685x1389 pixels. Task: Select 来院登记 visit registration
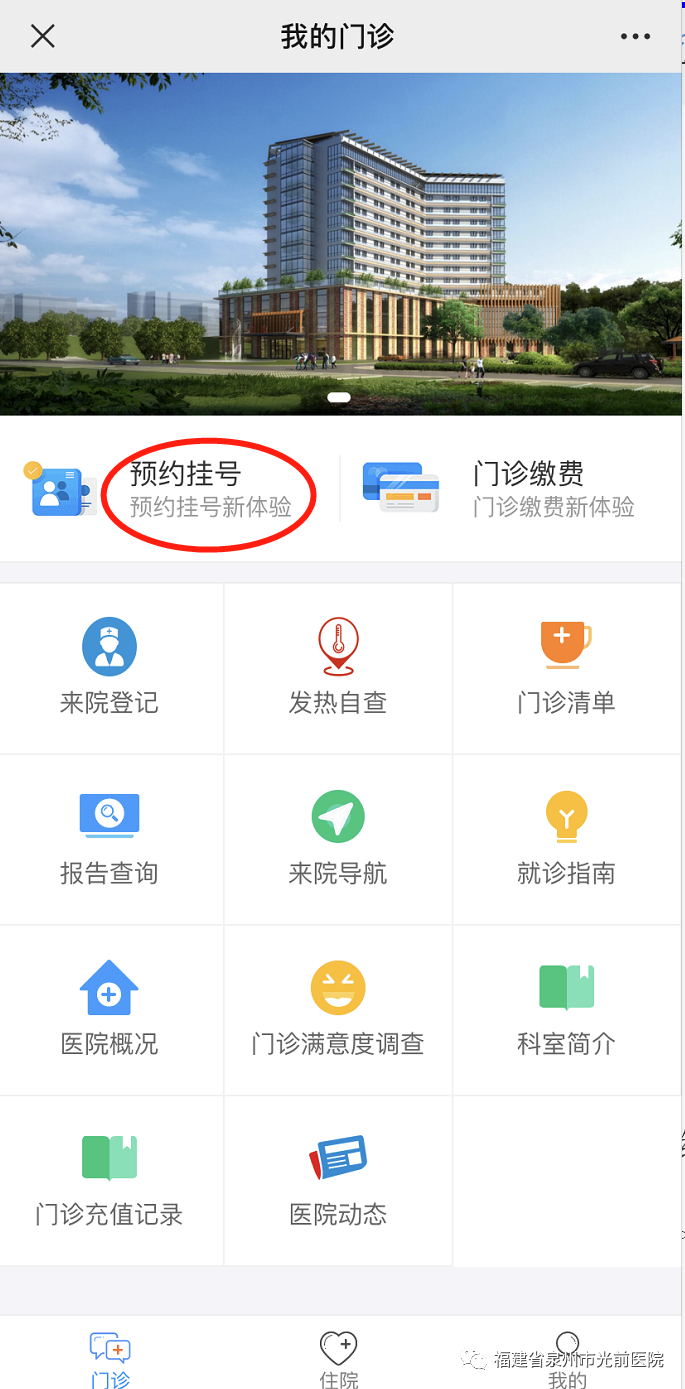pyautogui.click(x=109, y=667)
